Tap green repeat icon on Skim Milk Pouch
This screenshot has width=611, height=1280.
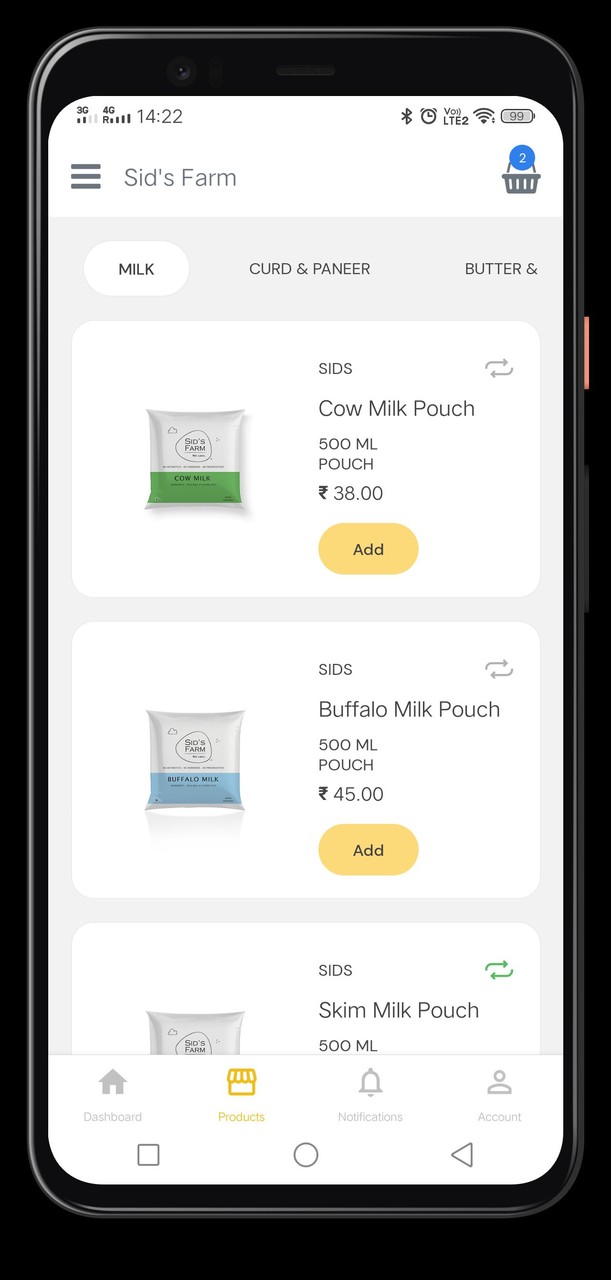coord(499,970)
